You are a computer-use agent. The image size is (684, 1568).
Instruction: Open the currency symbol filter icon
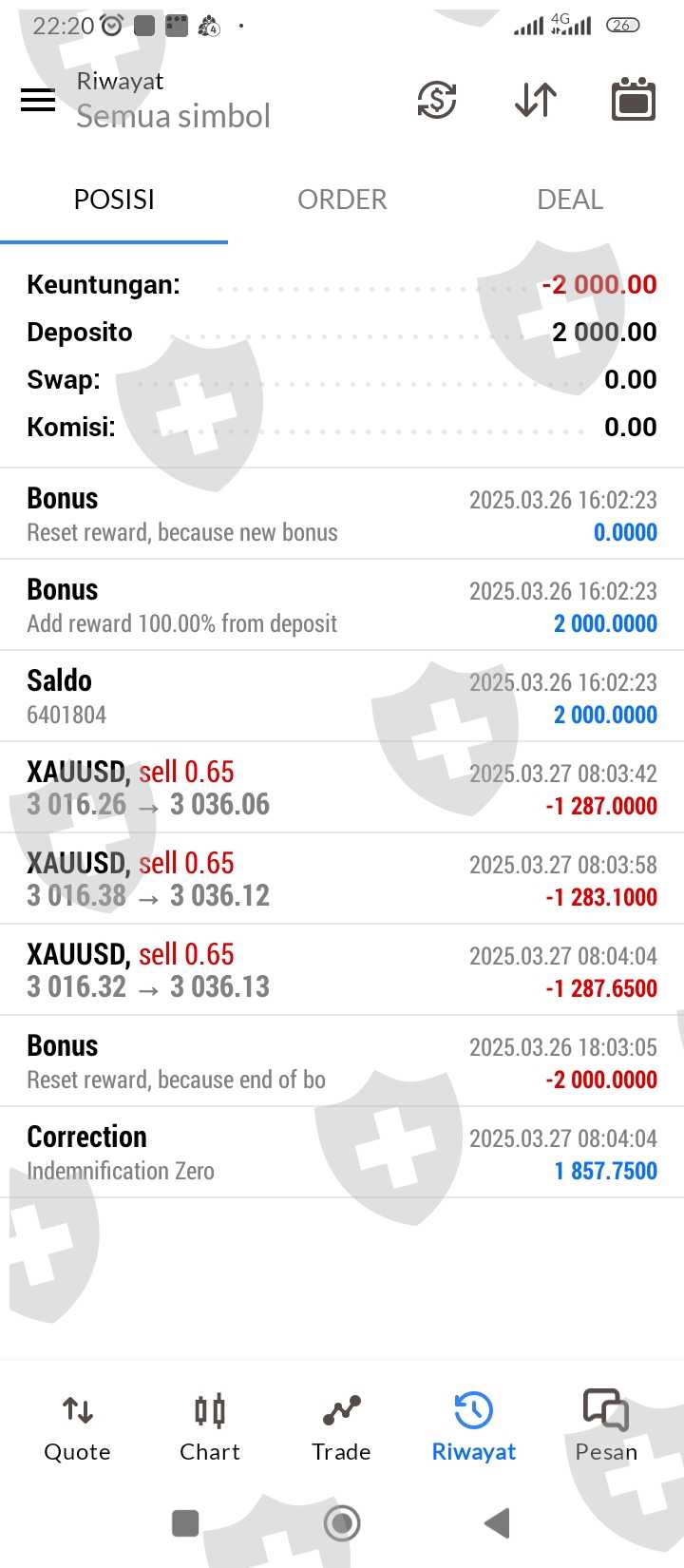[437, 100]
